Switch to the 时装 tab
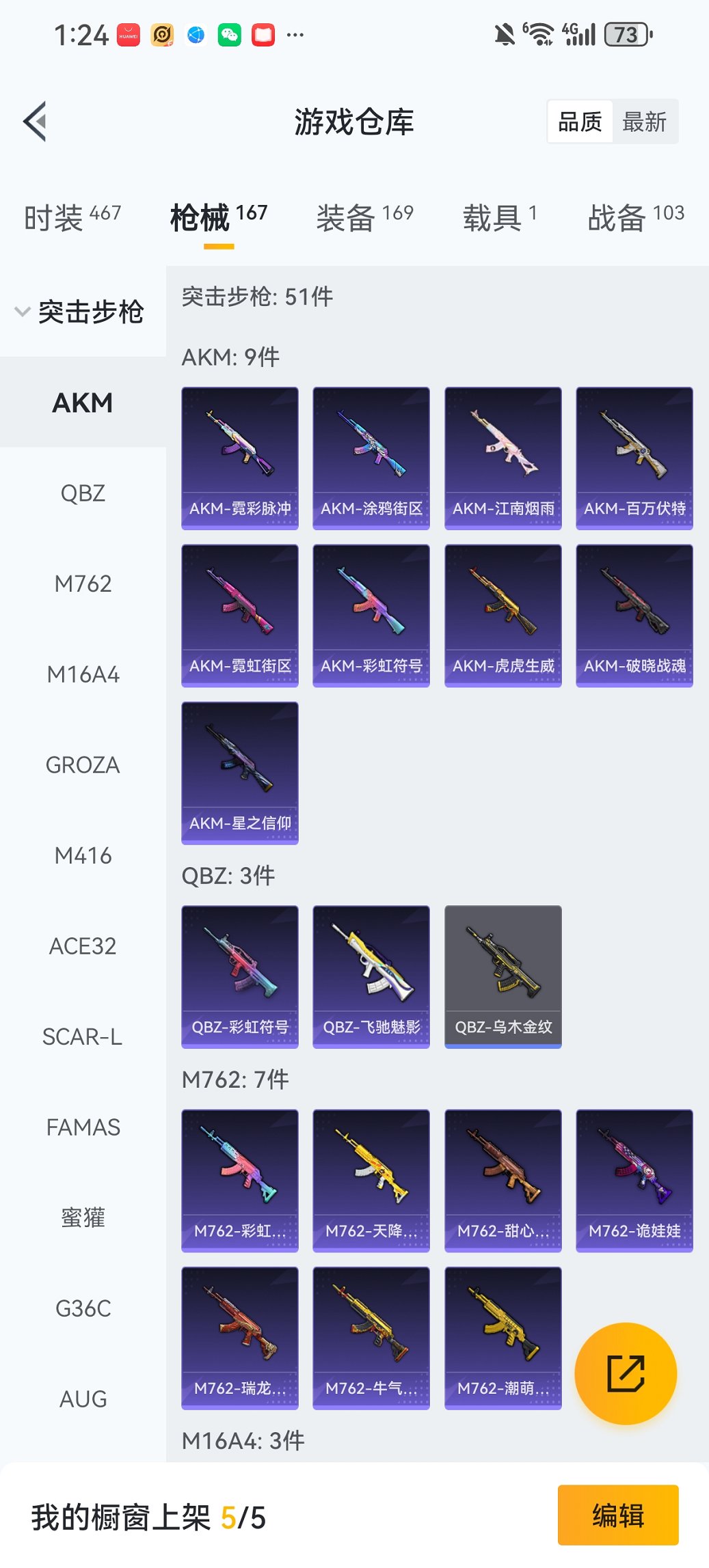Screen dimensions: 709x1568 [72, 217]
